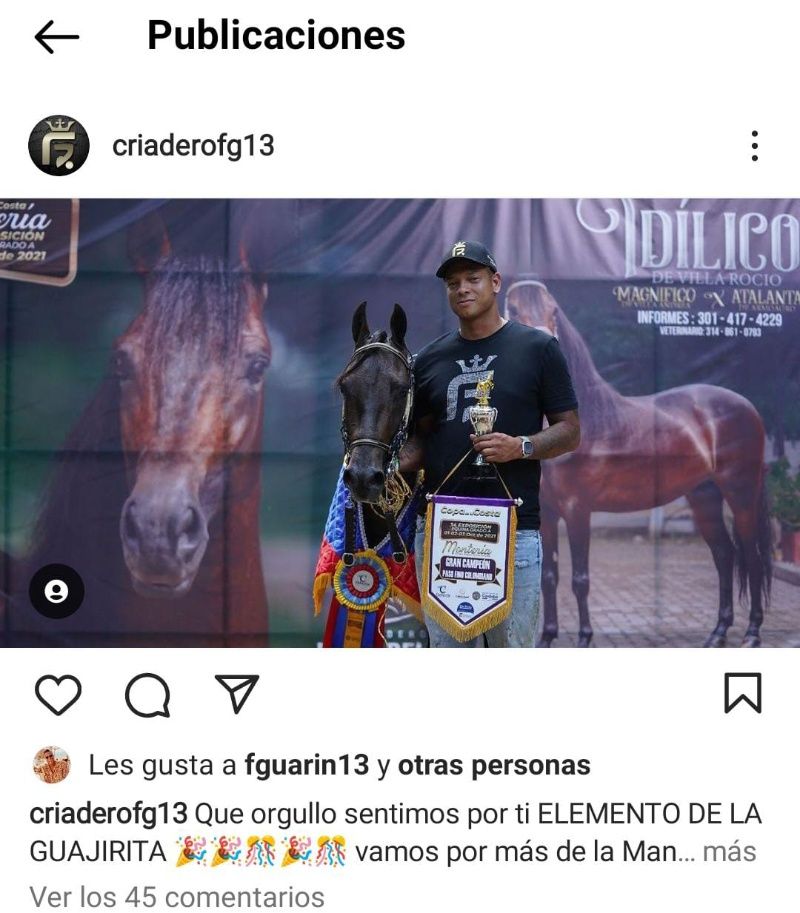The width and height of the screenshot is (800, 913).
Task: View otras personas who liked the post
Action: point(494,766)
